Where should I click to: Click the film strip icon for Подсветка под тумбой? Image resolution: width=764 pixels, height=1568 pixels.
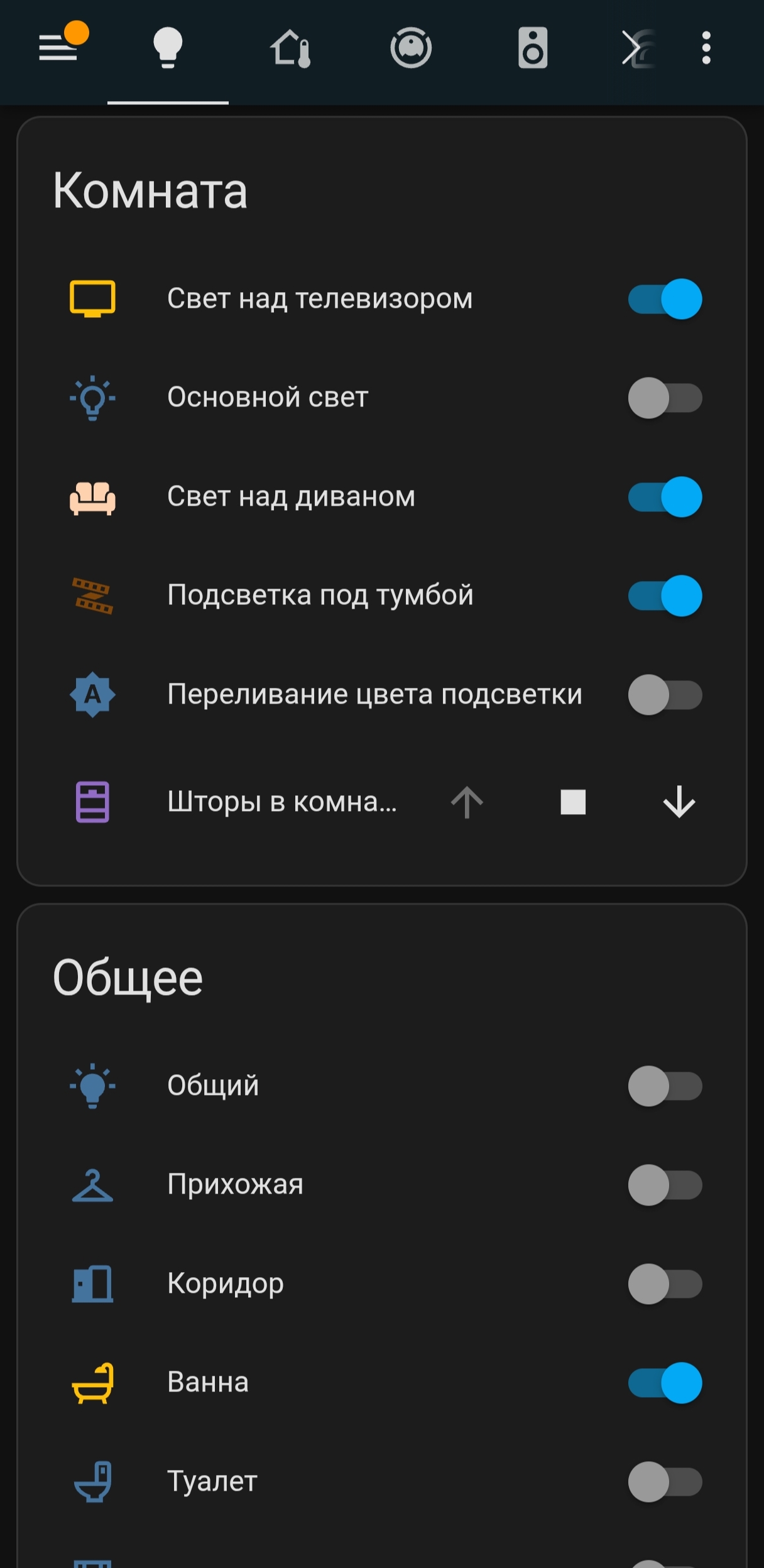coord(92,596)
